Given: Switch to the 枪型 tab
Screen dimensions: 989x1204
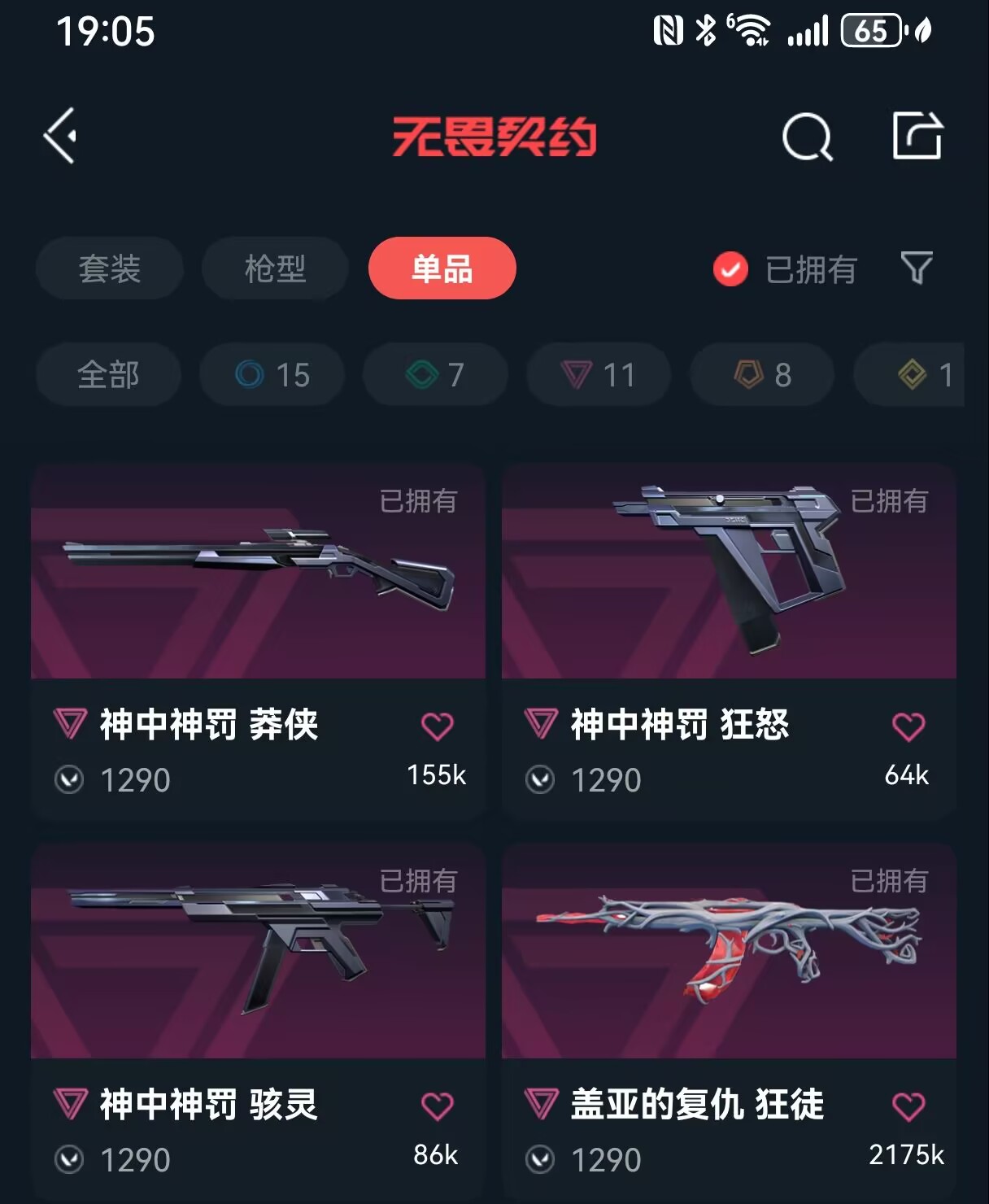Looking at the screenshot, I should coord(275,268).
